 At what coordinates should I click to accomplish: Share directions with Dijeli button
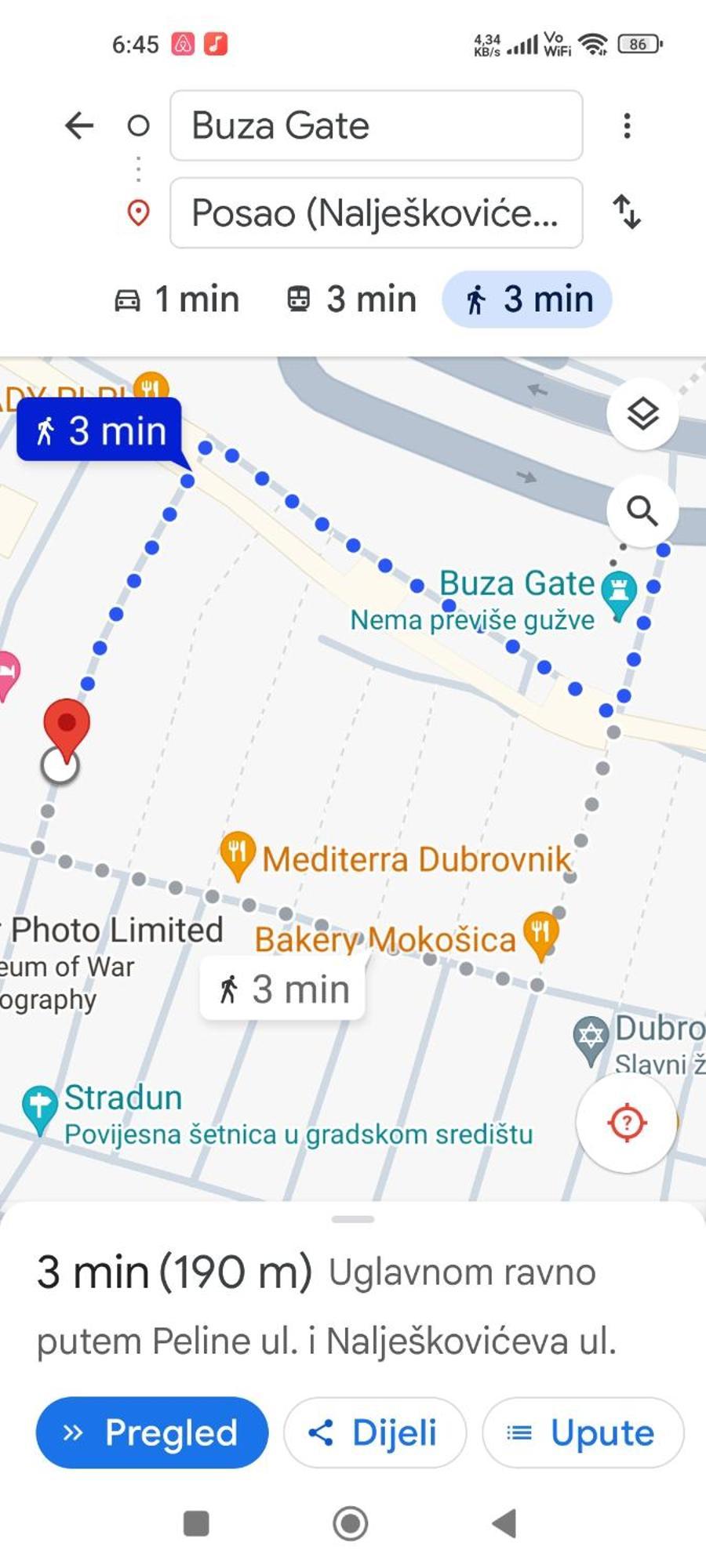375,1432
